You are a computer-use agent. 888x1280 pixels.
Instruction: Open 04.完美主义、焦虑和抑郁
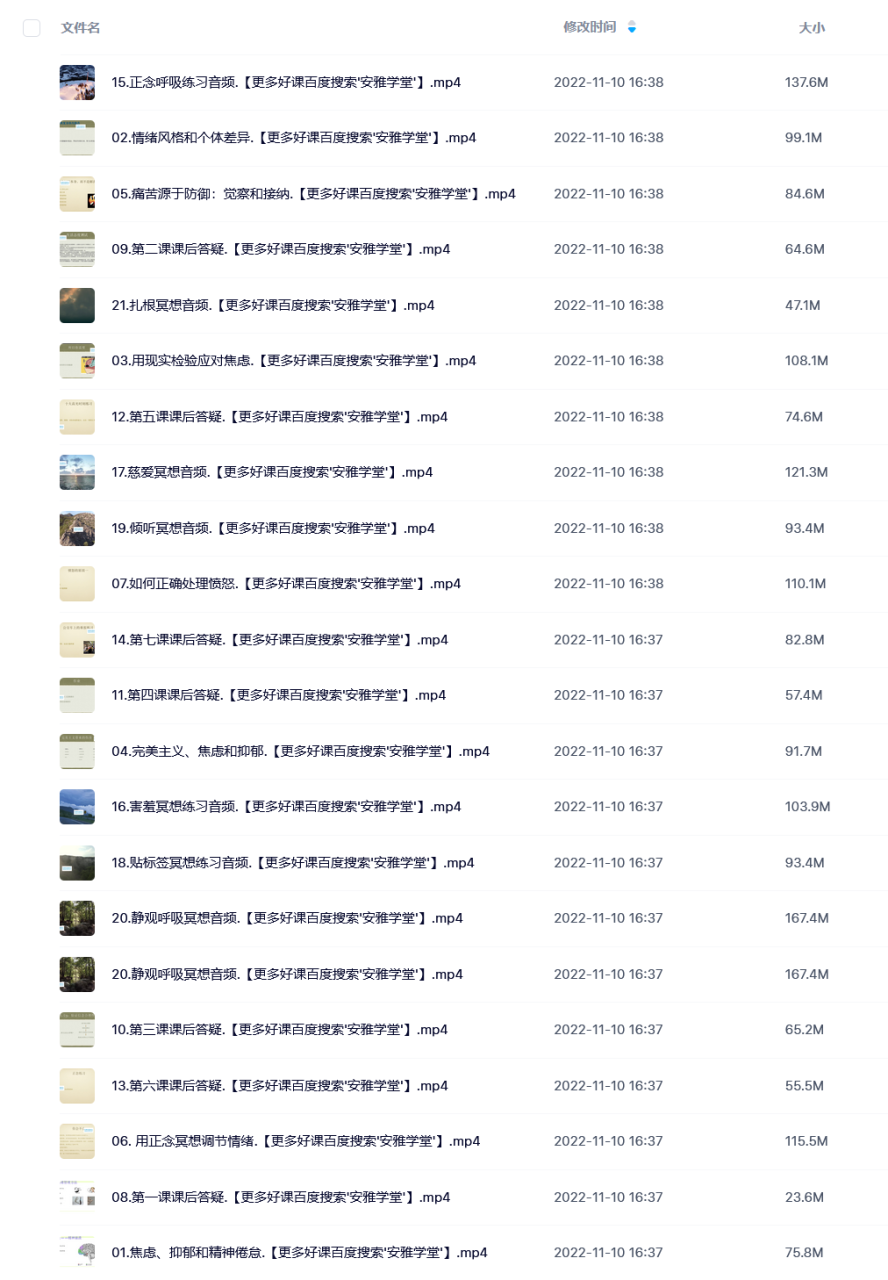pyautogui.click(x=300, y=751)
